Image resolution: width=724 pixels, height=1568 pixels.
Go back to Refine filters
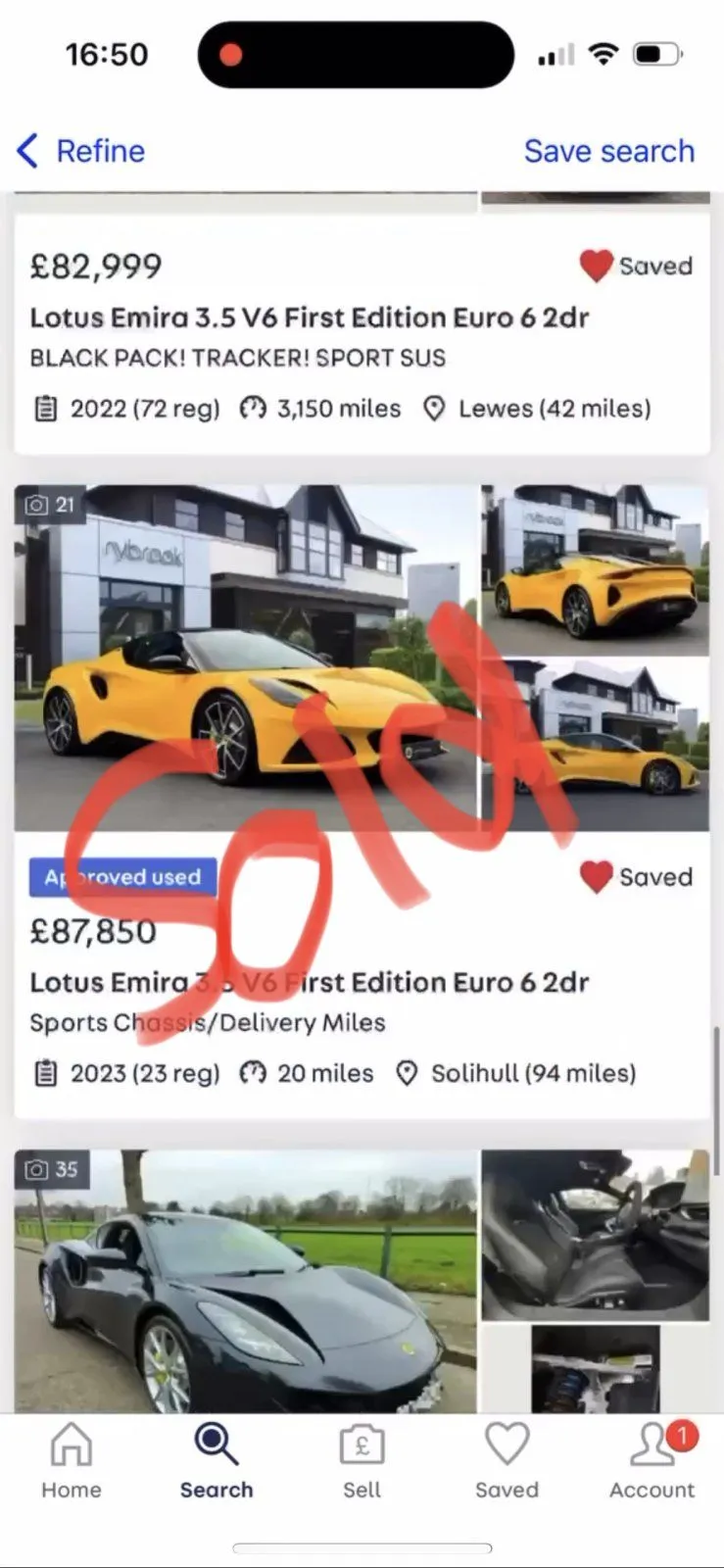point(81,151)
